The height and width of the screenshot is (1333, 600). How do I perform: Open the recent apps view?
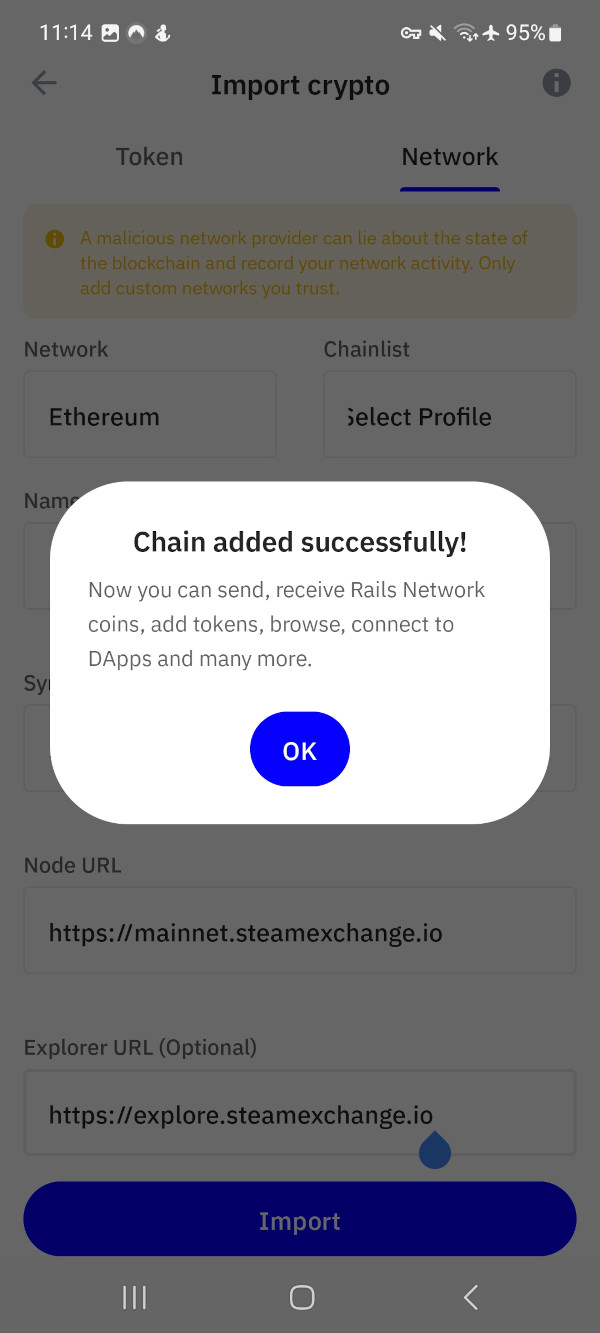[x=134, y=1297]
